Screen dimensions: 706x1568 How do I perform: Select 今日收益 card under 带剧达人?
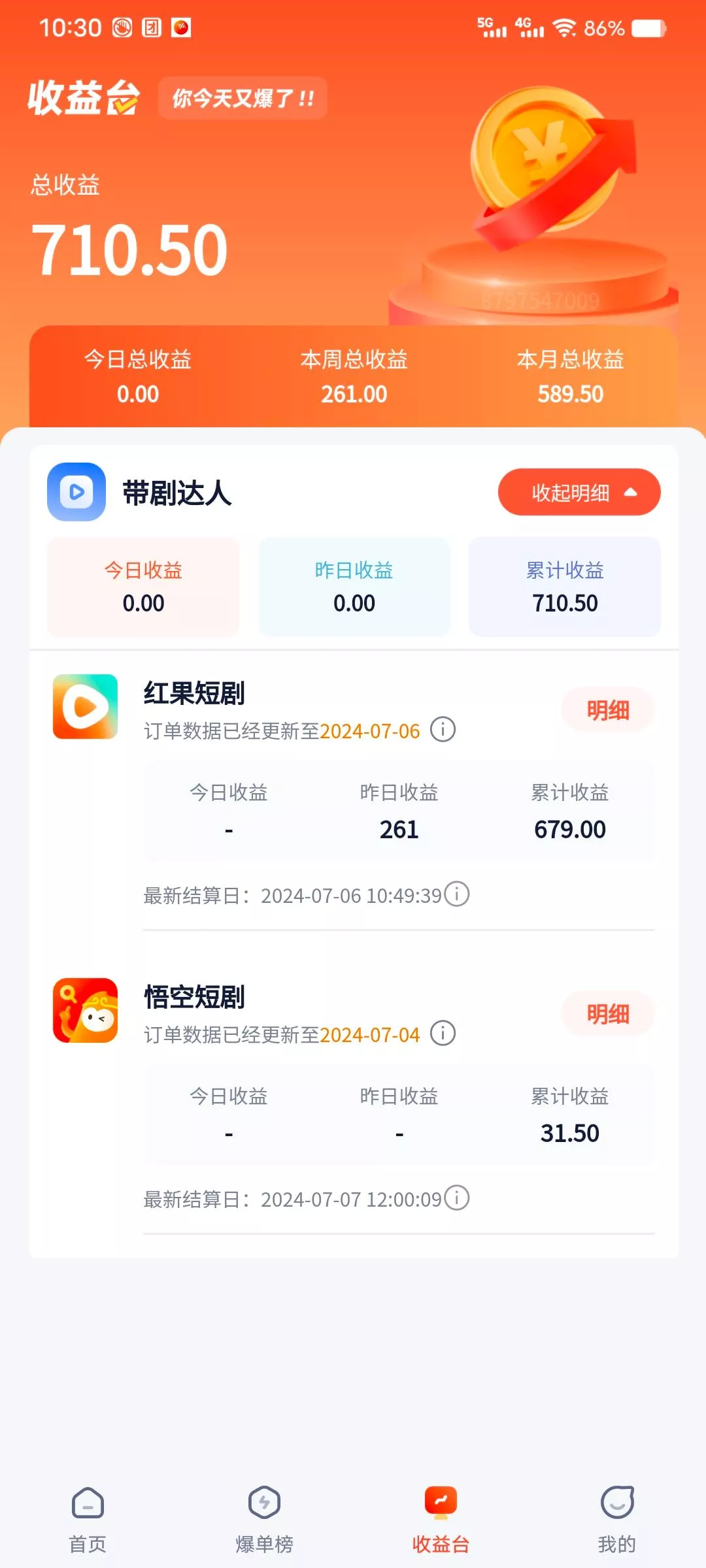(x=144, y=586)
